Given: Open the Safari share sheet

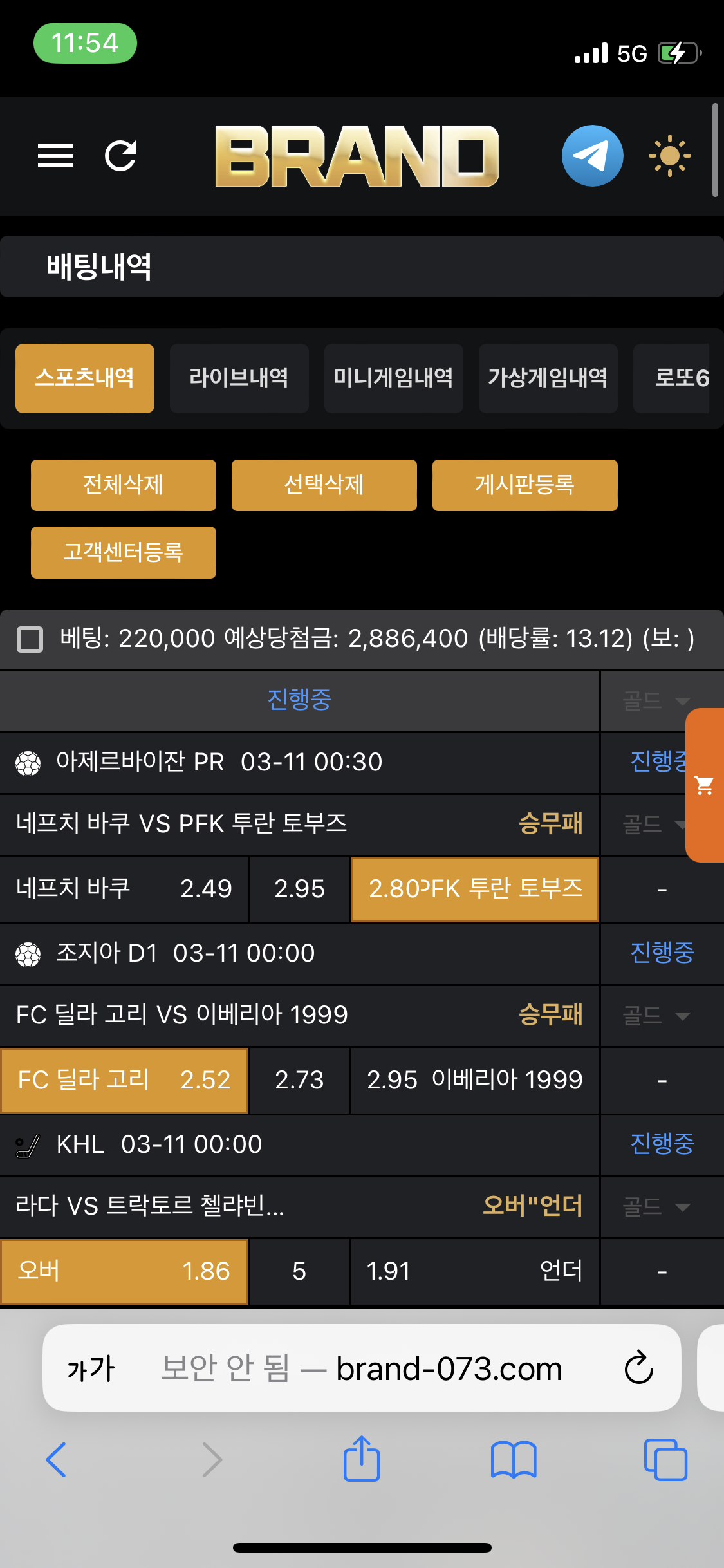Looking at the screenshot, I should (x=362, y=1459).
